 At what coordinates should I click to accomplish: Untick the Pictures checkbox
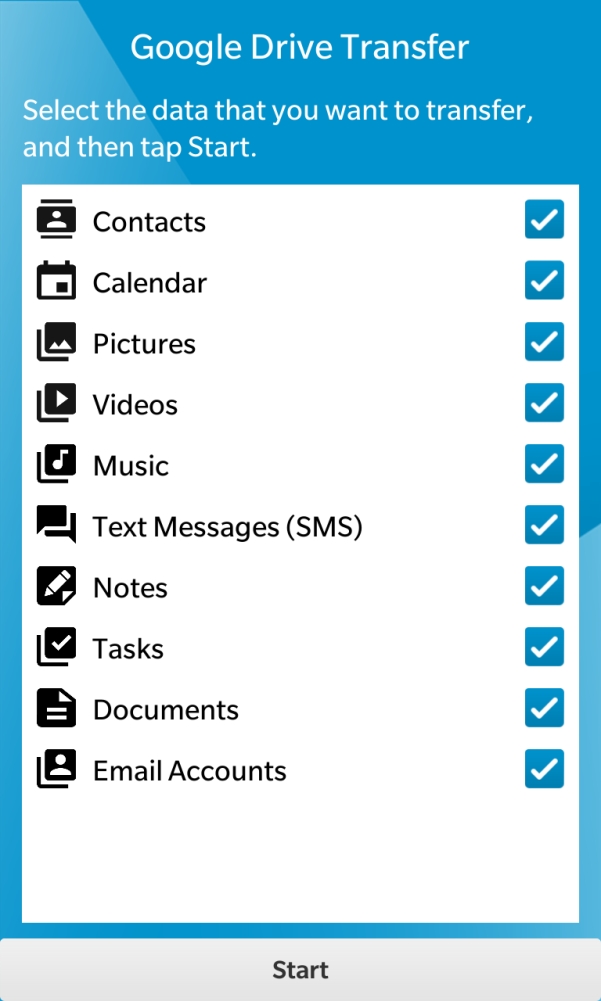(544, 342)
